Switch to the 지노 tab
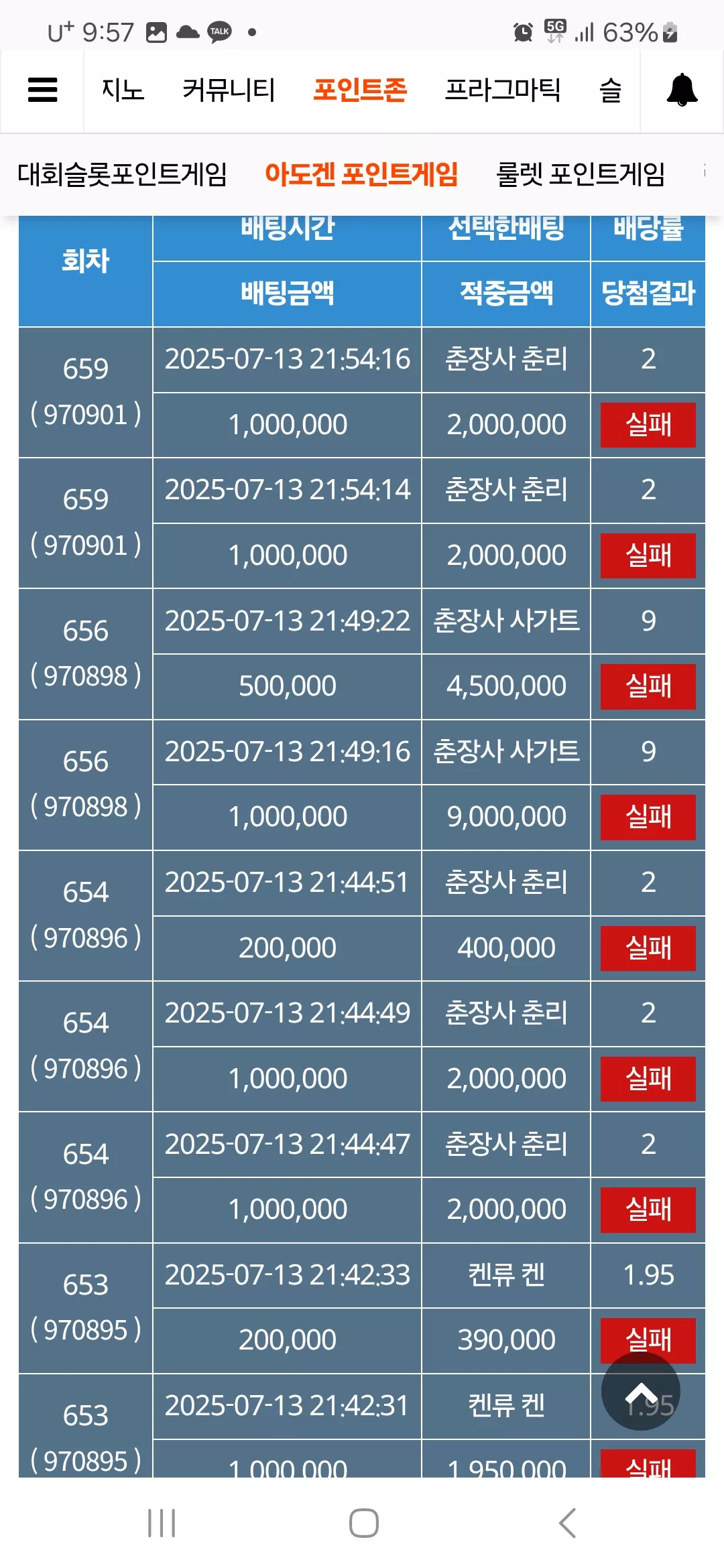This screenshot has height=1568, width=724. 123,90
